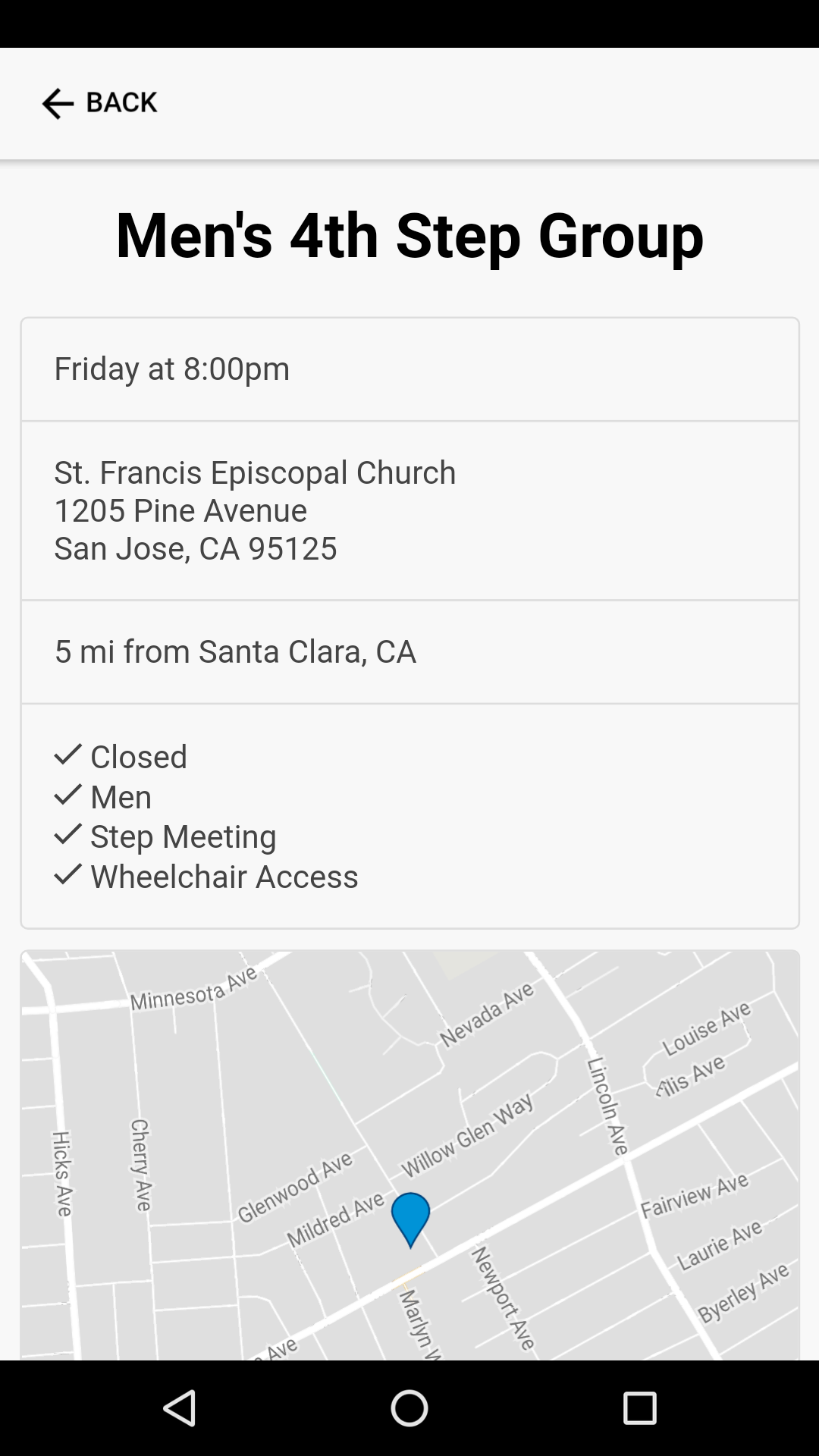This screenshot has height=1456, width=819.
Task: Click Lincoln Ave on the map
Action: (607, 1107)
